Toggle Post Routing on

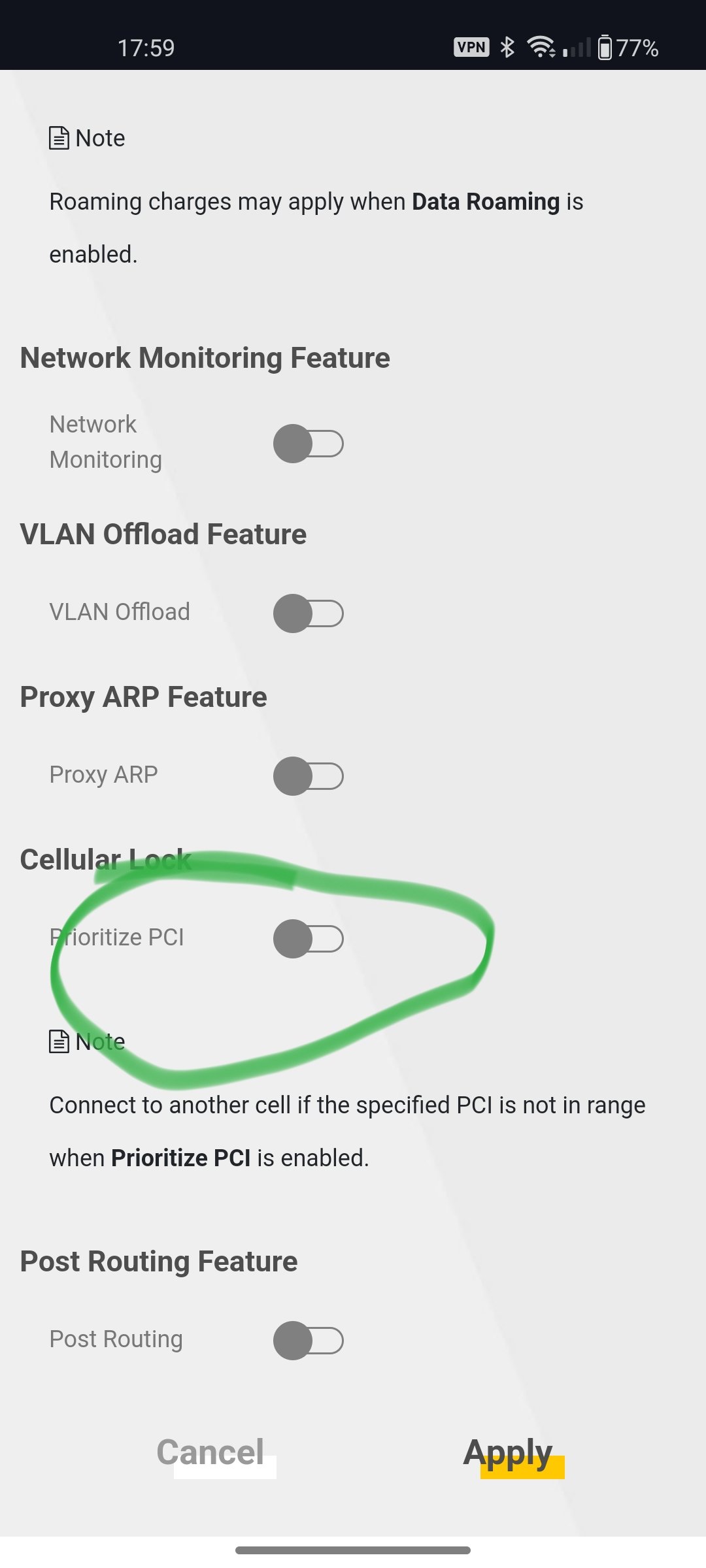(x=308, y=1341)
